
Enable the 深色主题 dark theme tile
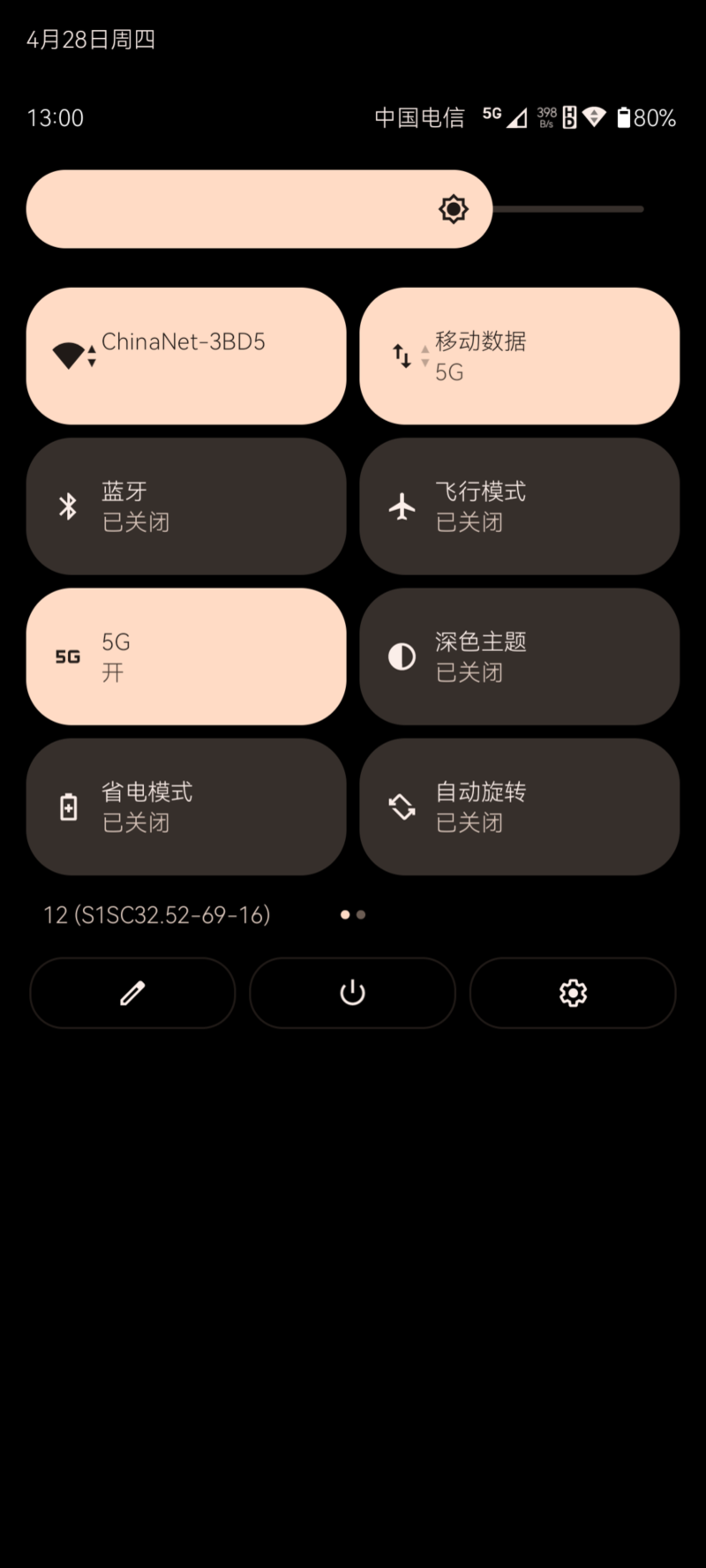519,656
